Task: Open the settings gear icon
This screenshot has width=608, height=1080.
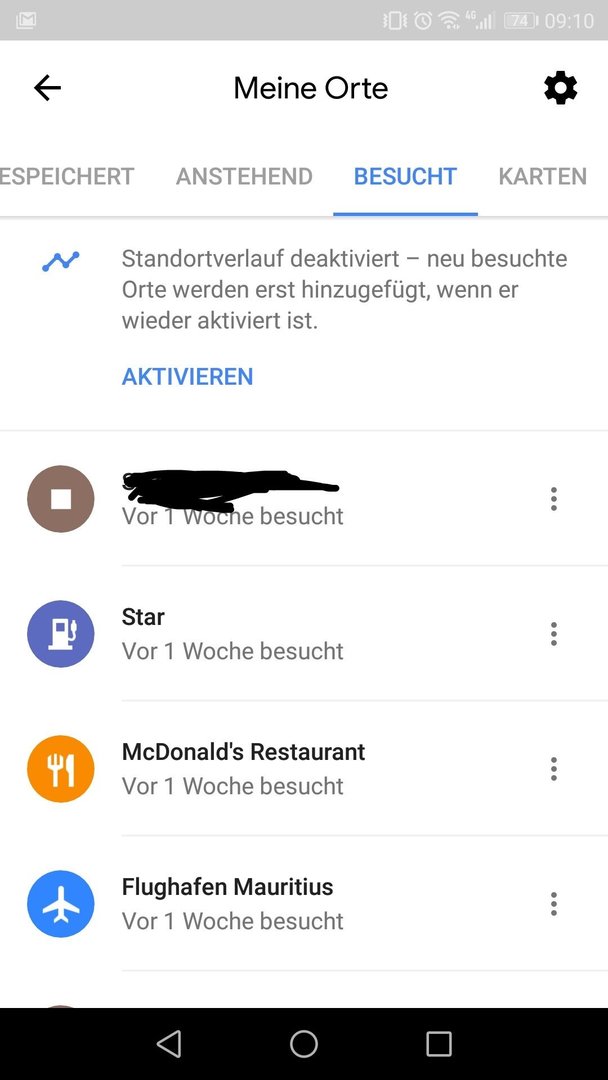Action: [560, 88]
